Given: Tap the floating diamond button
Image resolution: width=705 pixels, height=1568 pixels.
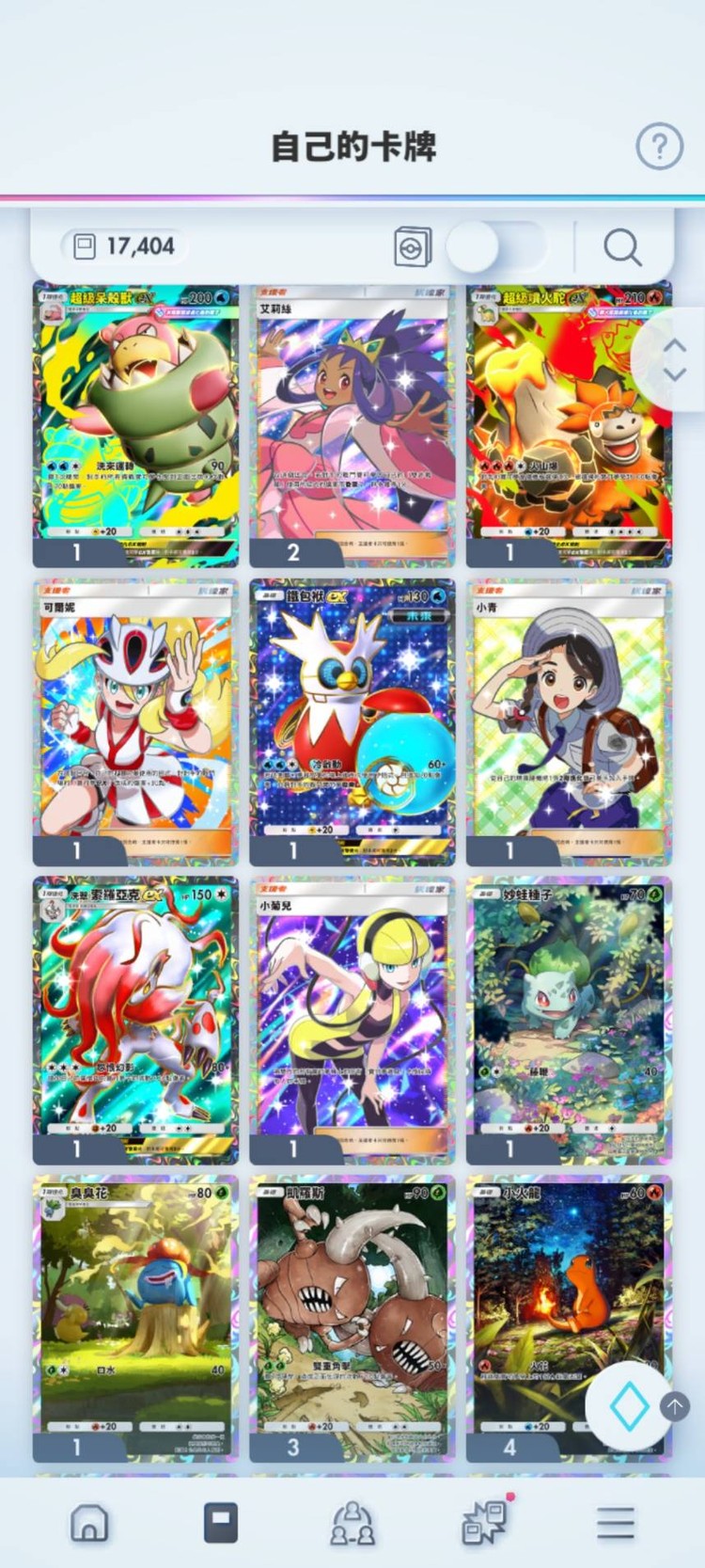Looking at the screenshot, I should [628, 1406].
